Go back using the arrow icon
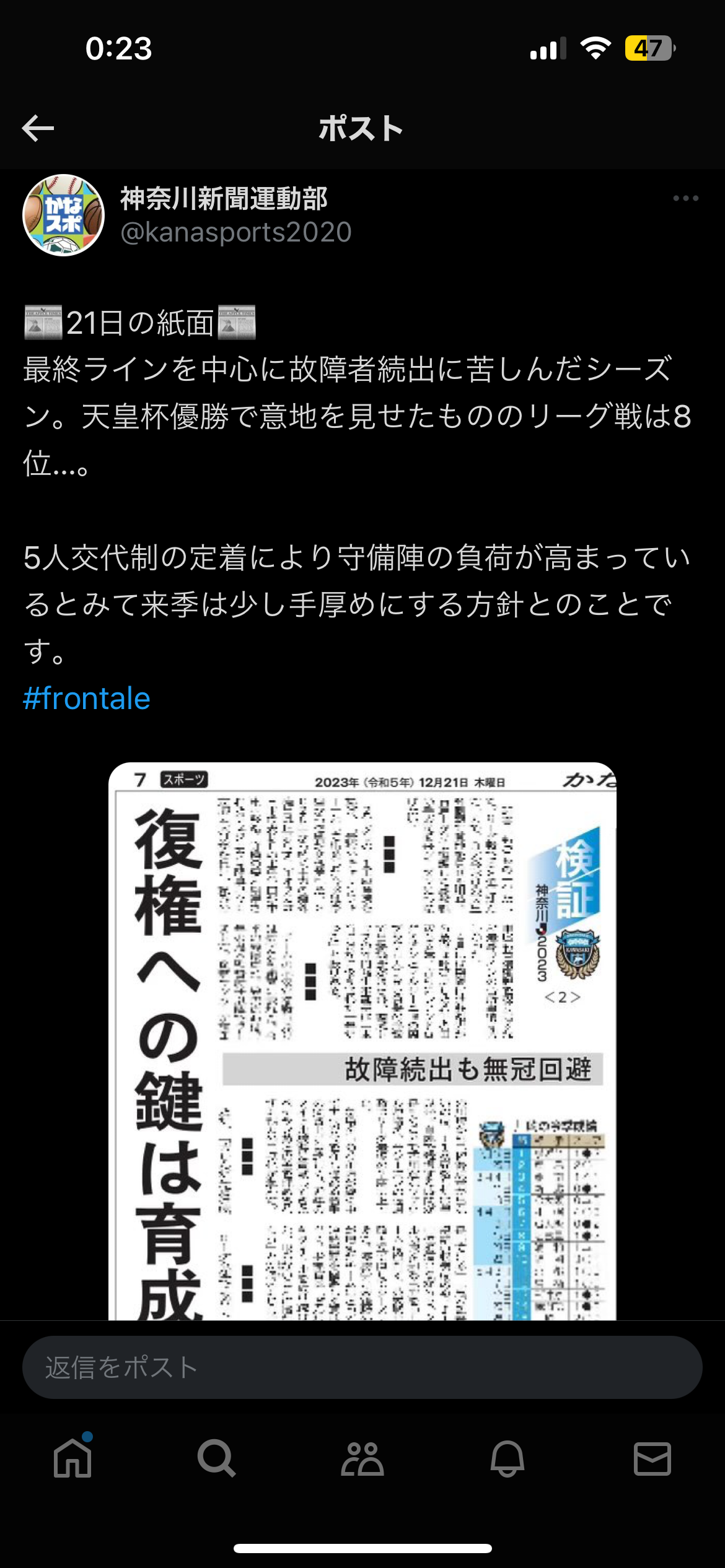This screenshot has height=1568, width=725. 38,128
